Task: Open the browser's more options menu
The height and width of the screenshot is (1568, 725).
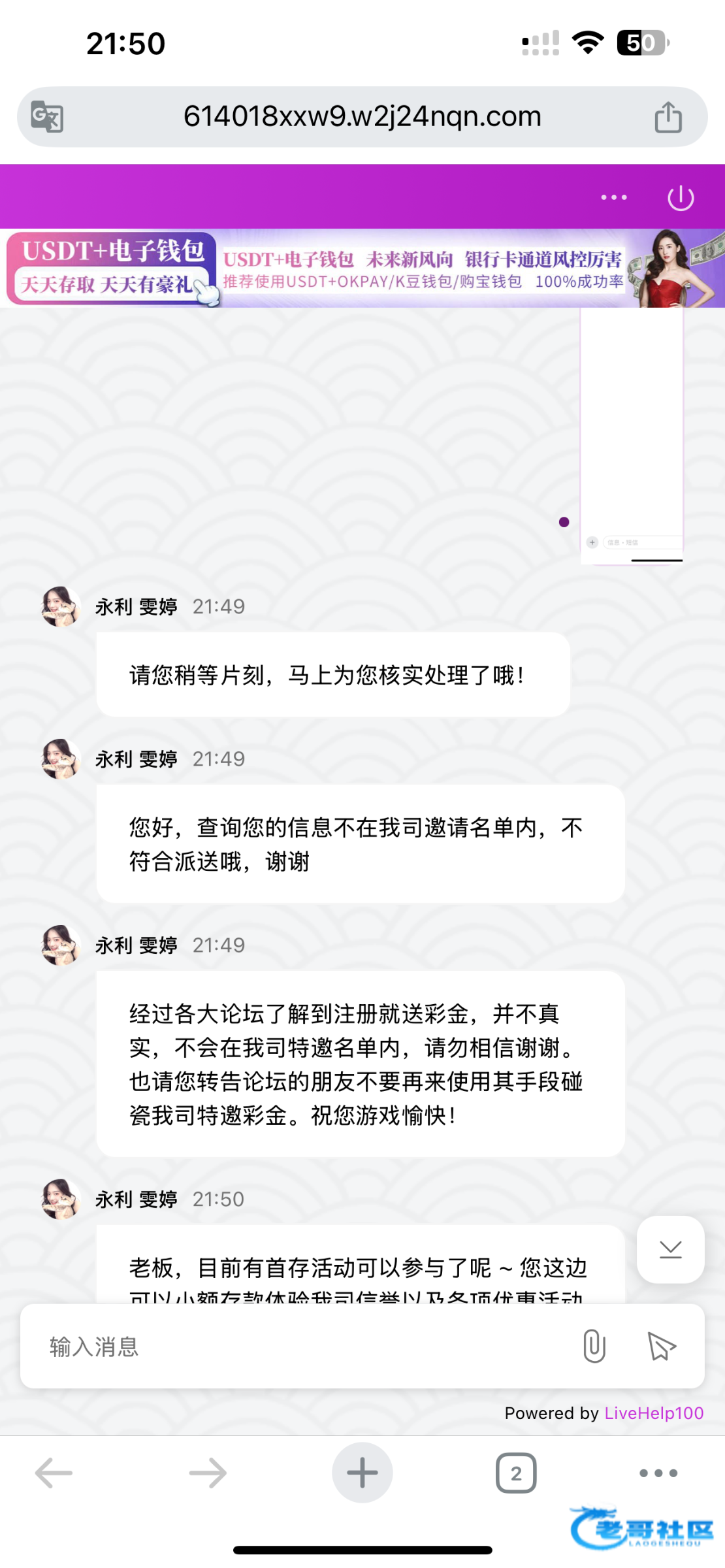Action: coord(658,1473)
